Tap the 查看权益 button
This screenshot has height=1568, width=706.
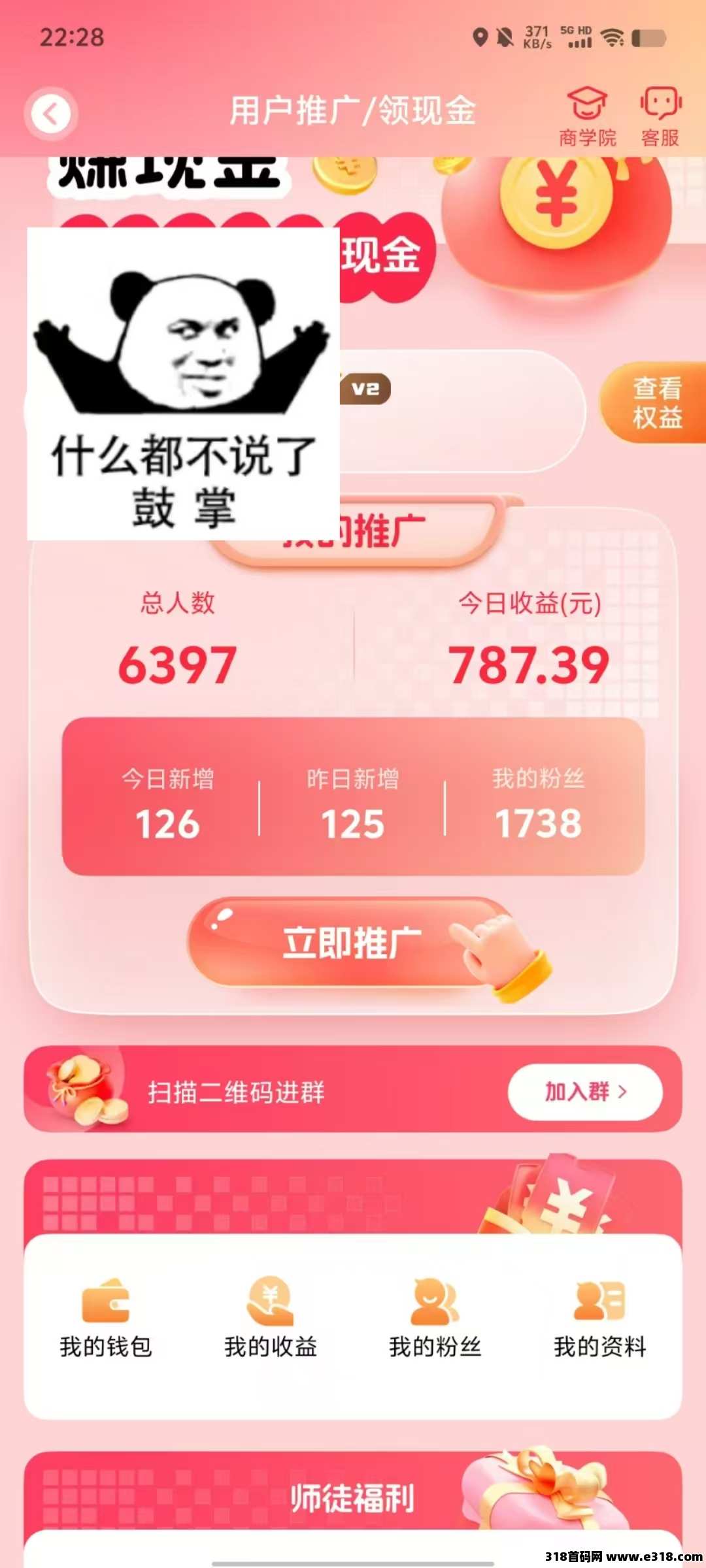pos(654,402)
